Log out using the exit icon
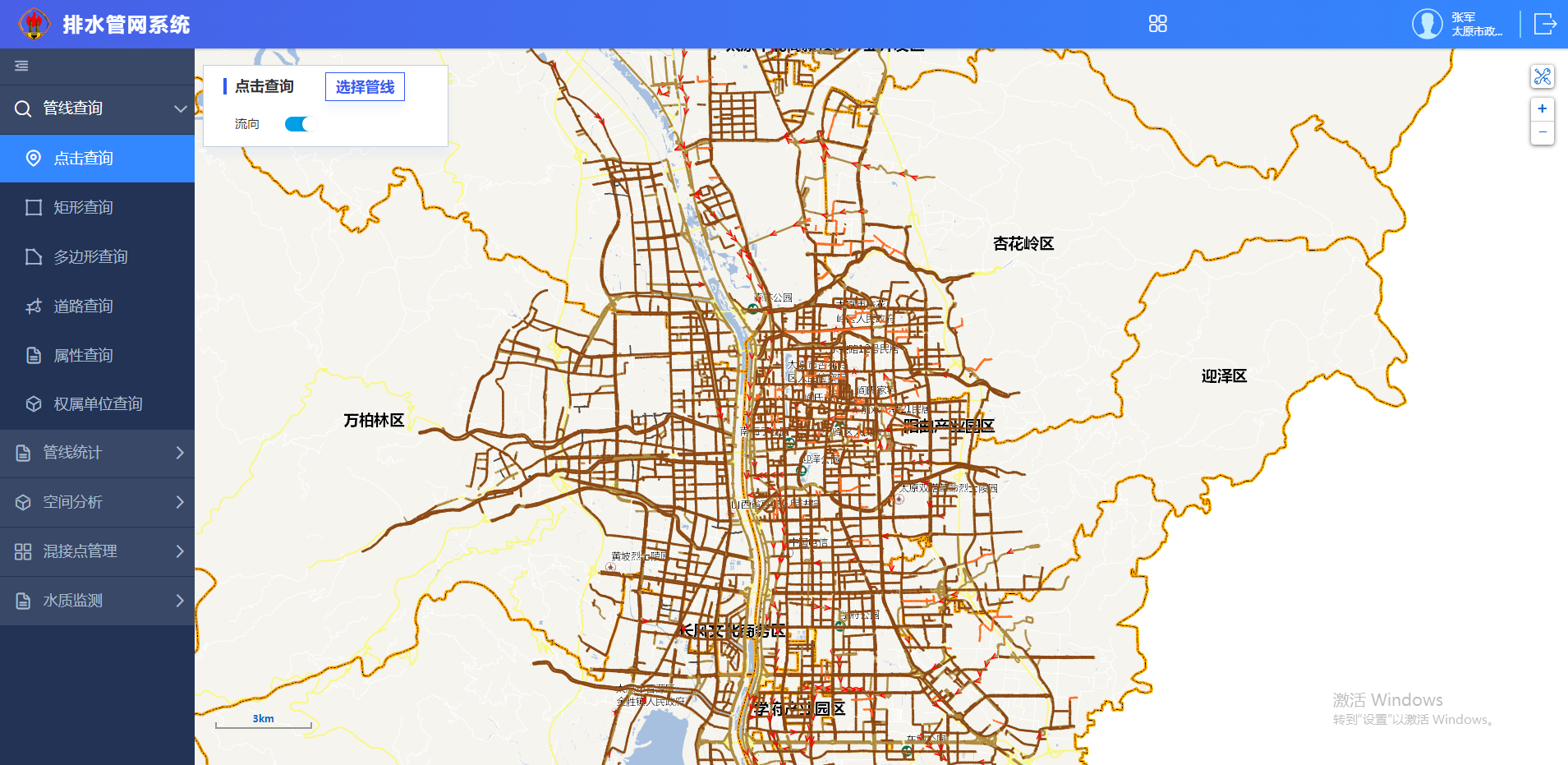The image size is (1568, 765). pyautogui.click(x=1544, y=24)
